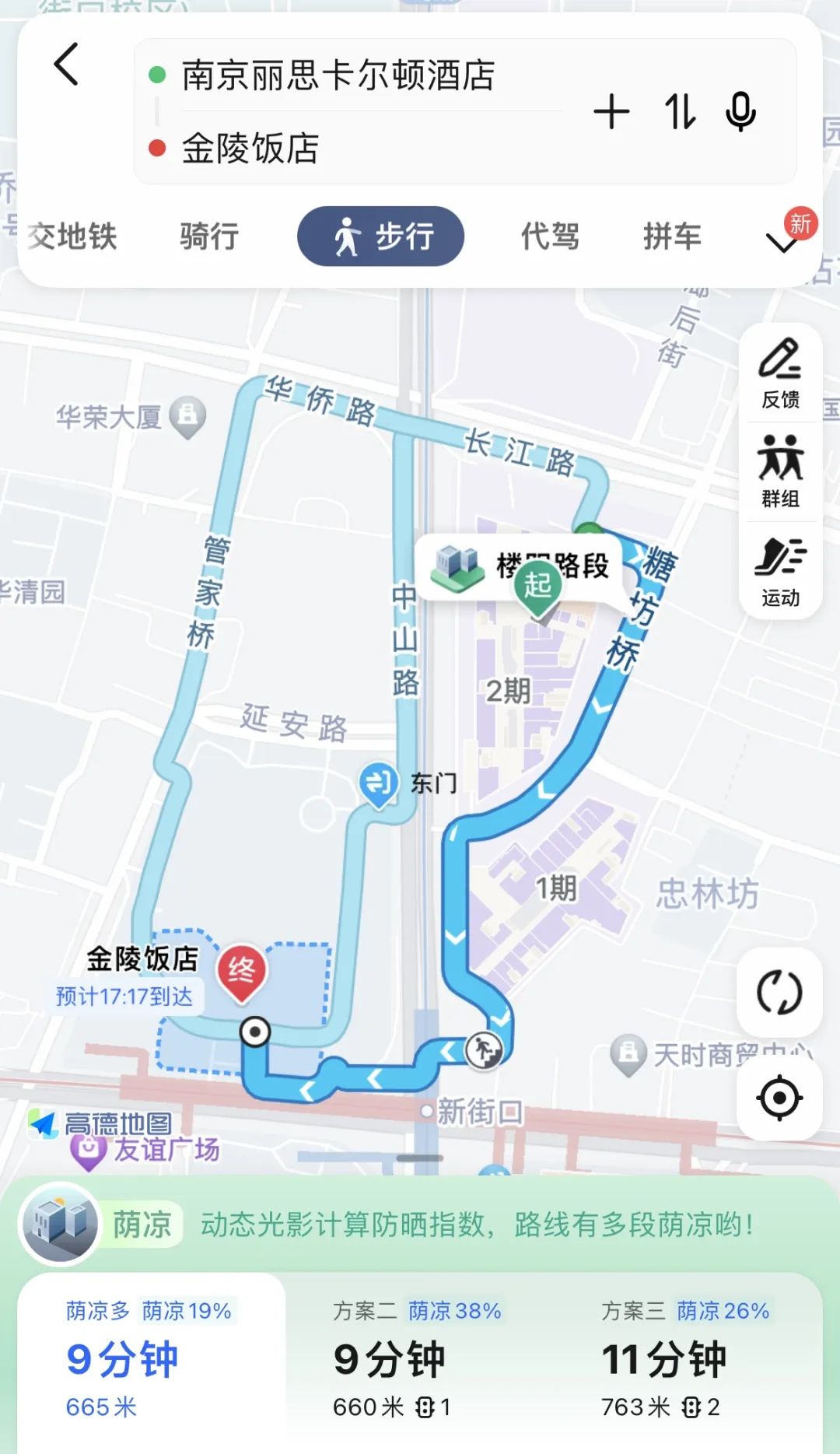This screenshot has height=1454, width=840.
Task: Activate voice input with the microphone
Action: (x=740, y=112)
